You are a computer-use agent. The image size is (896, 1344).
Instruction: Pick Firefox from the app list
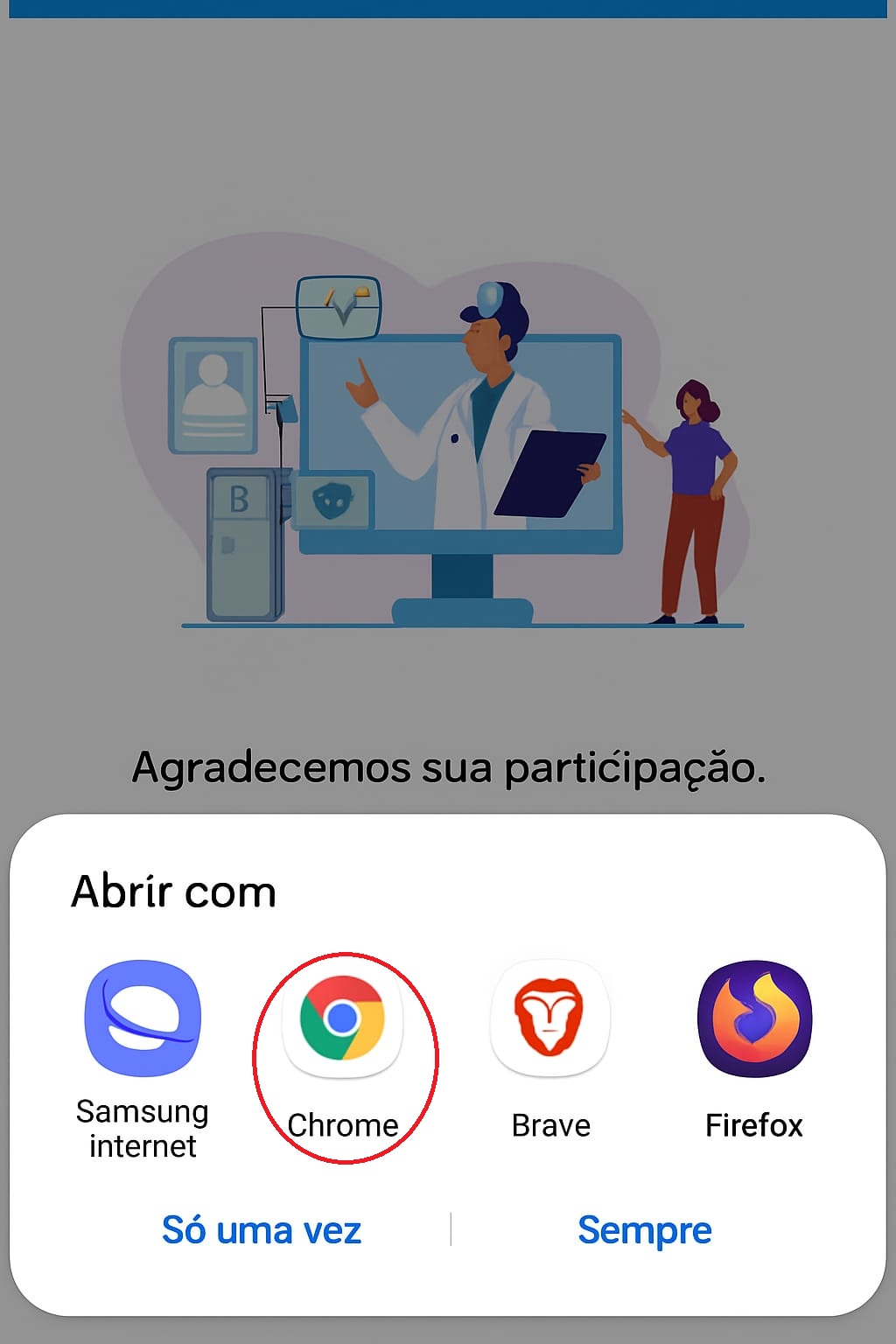(754, 1019)
